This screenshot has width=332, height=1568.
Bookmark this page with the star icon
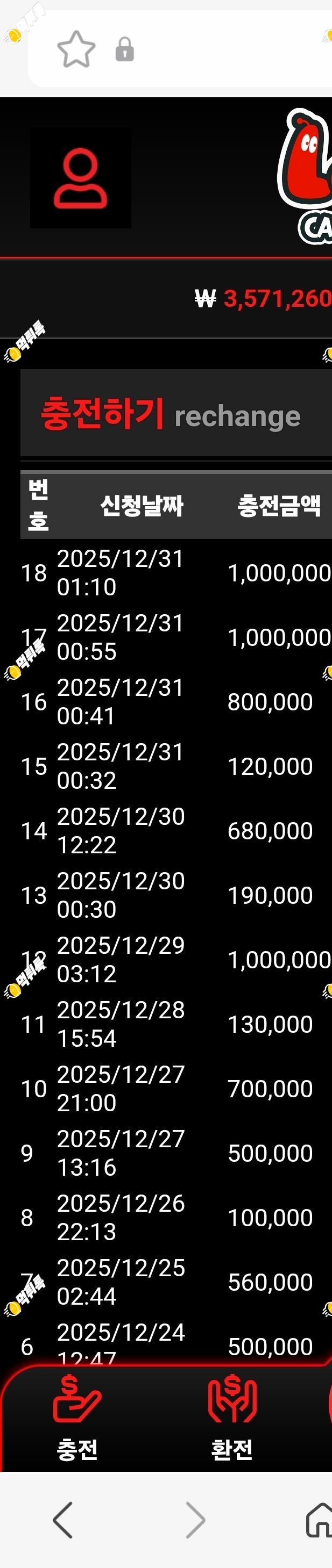pos(76,49)
